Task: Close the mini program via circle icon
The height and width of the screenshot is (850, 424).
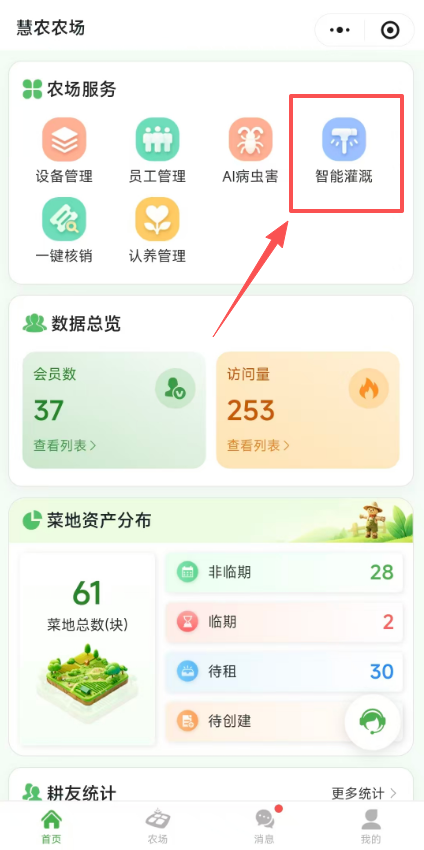Action: point(390,30)
